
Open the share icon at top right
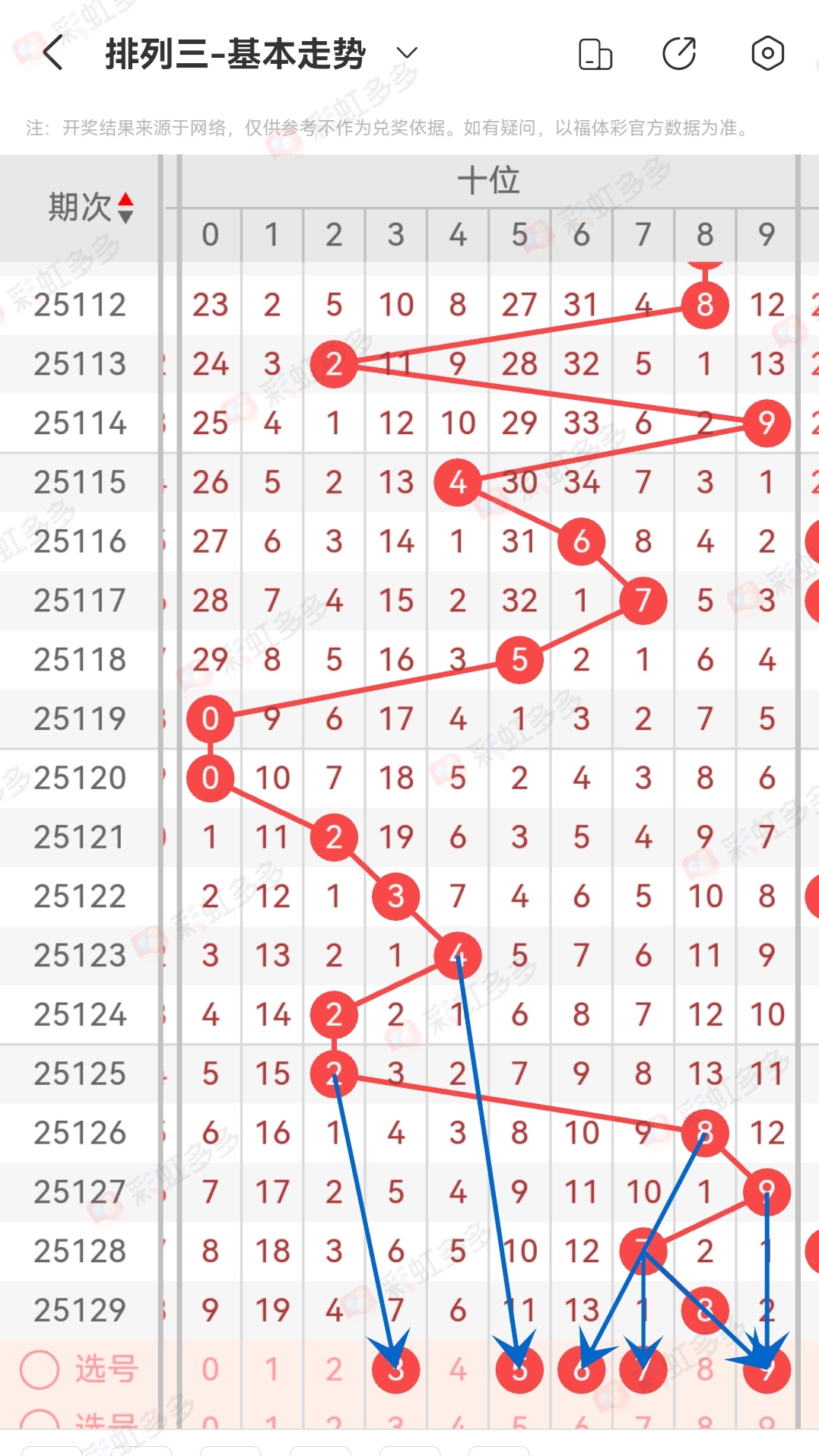coord(681,53)
